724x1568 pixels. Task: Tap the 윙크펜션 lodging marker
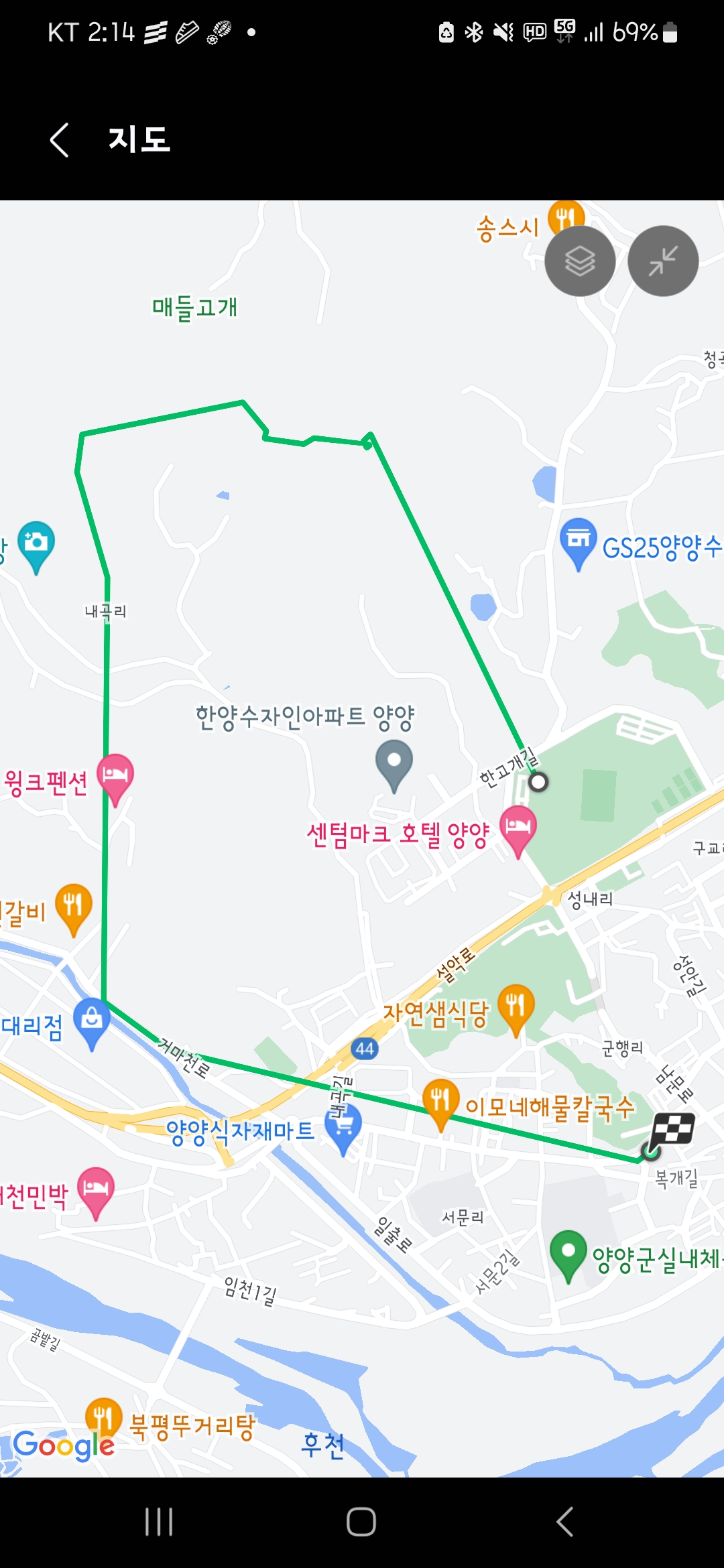(x=115, y=775)
